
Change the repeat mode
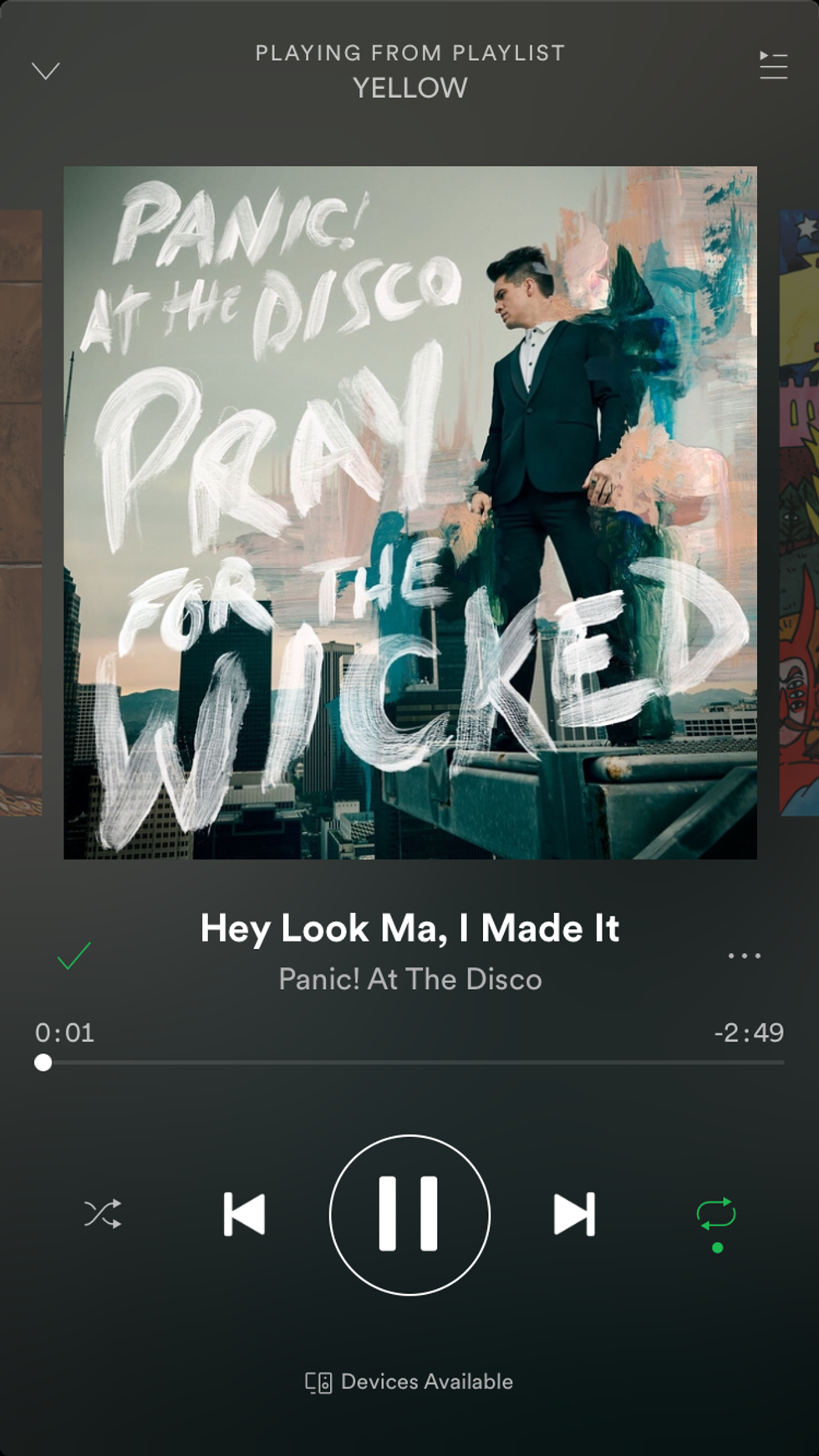pos(716,1215)
